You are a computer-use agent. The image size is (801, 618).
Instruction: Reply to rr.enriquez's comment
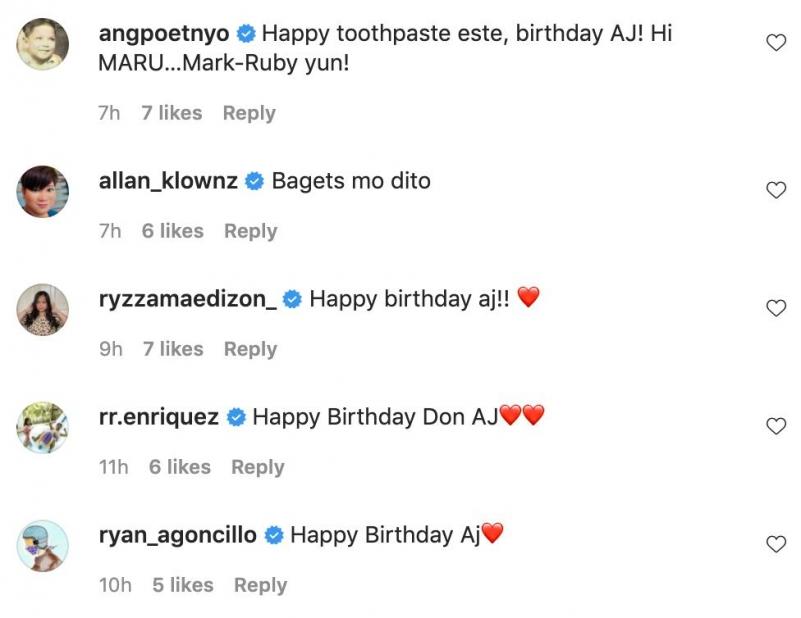257,467
